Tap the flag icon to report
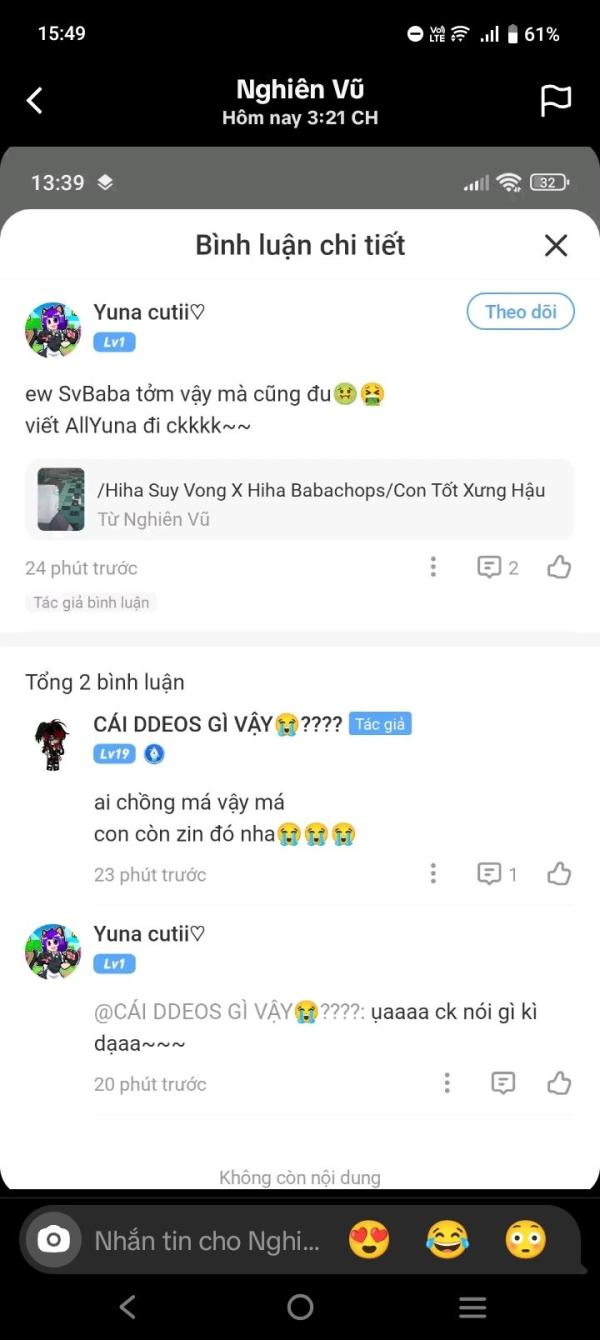 coord(555,100)
